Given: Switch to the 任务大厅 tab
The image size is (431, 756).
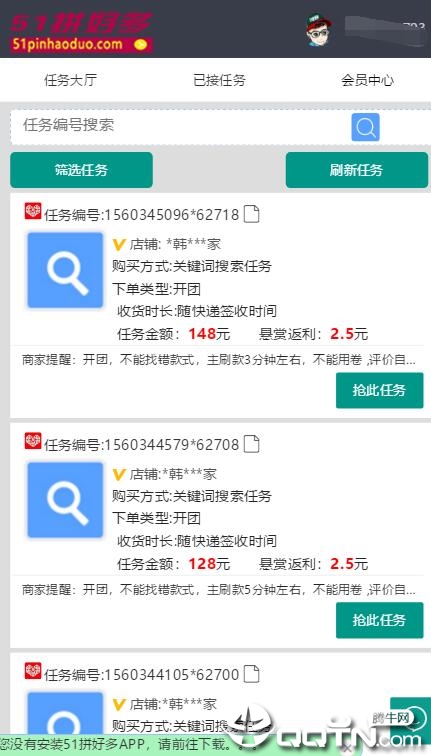Looking at the screenshot, I should (70, 80).
